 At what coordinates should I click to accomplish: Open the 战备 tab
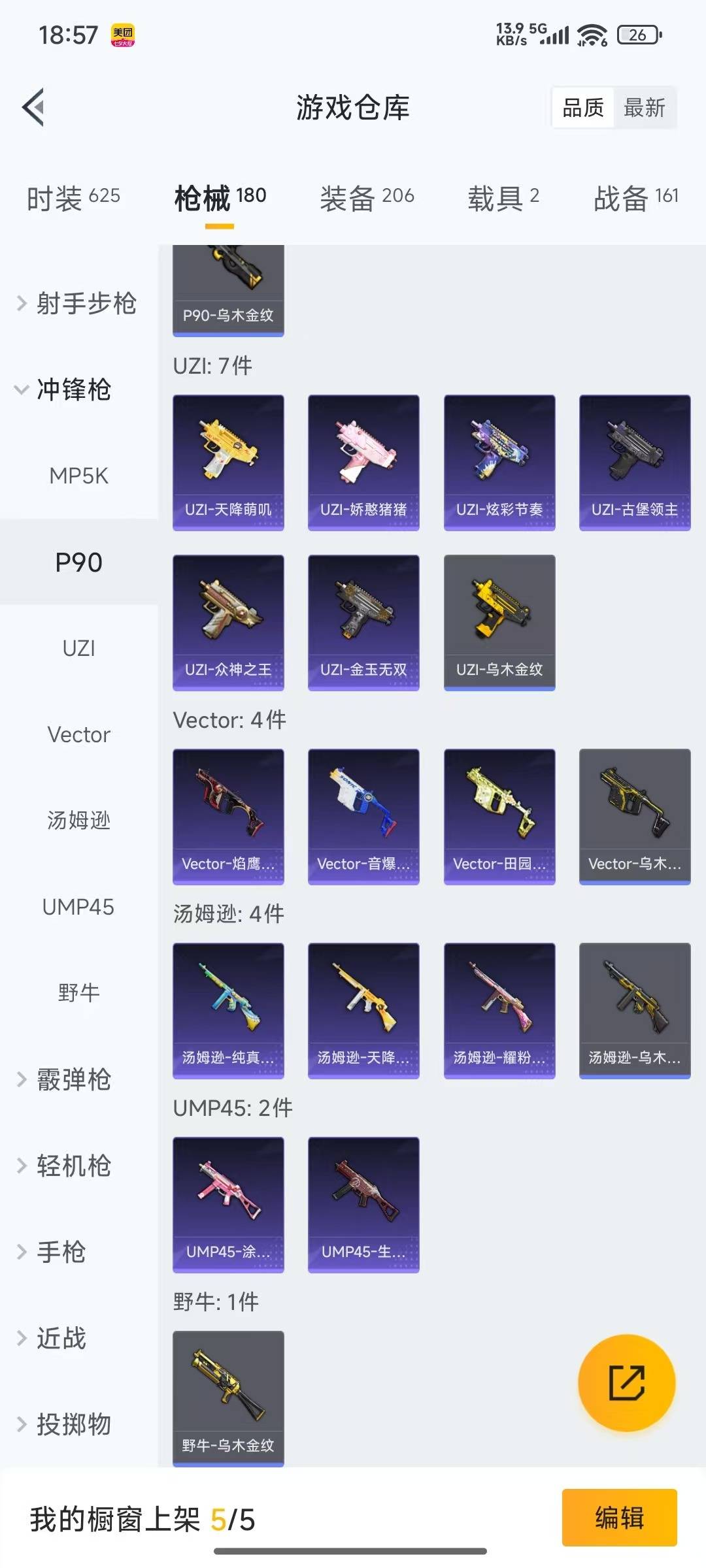coord(635,197)
